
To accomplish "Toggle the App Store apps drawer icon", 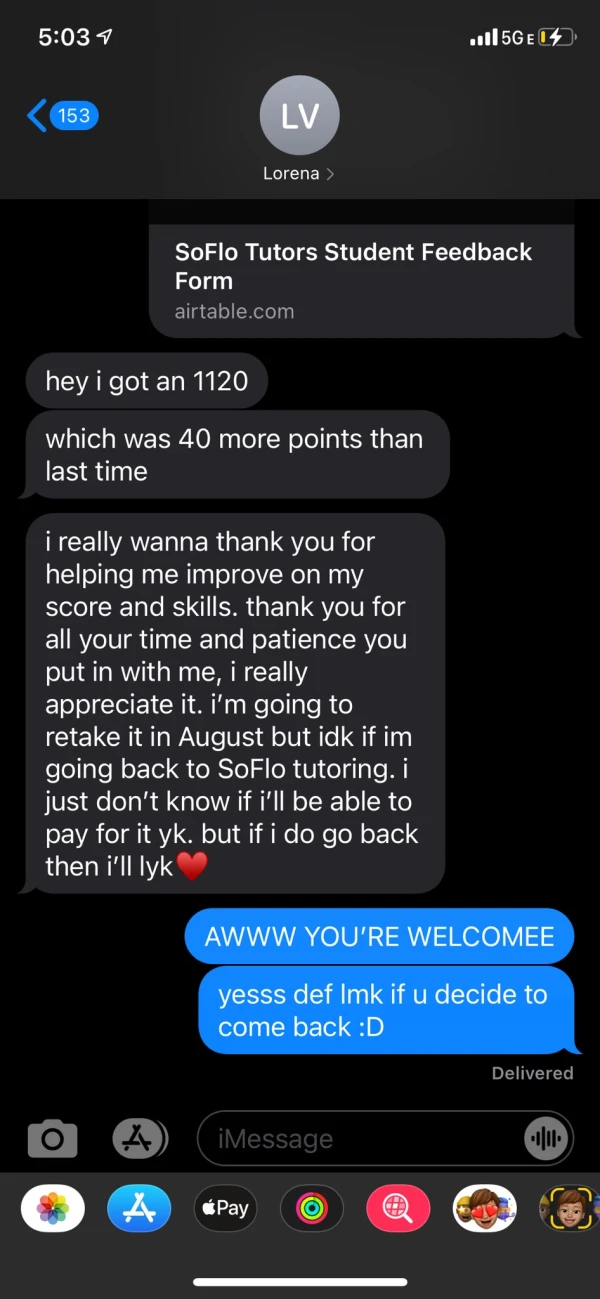I will pos(138,1138).
